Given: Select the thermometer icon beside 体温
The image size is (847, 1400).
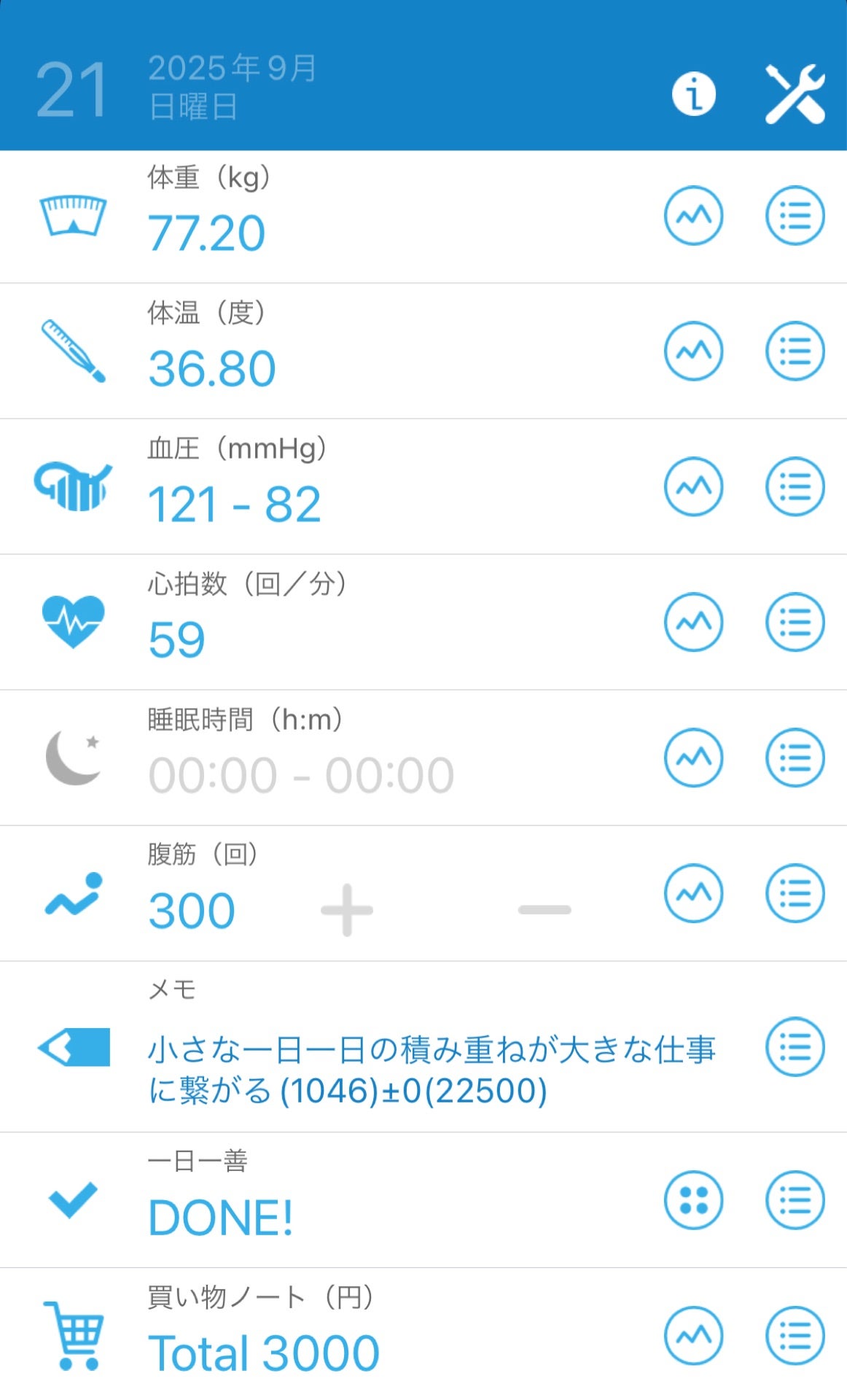Looking at the screenshot, I should click(x=73, y=349).
